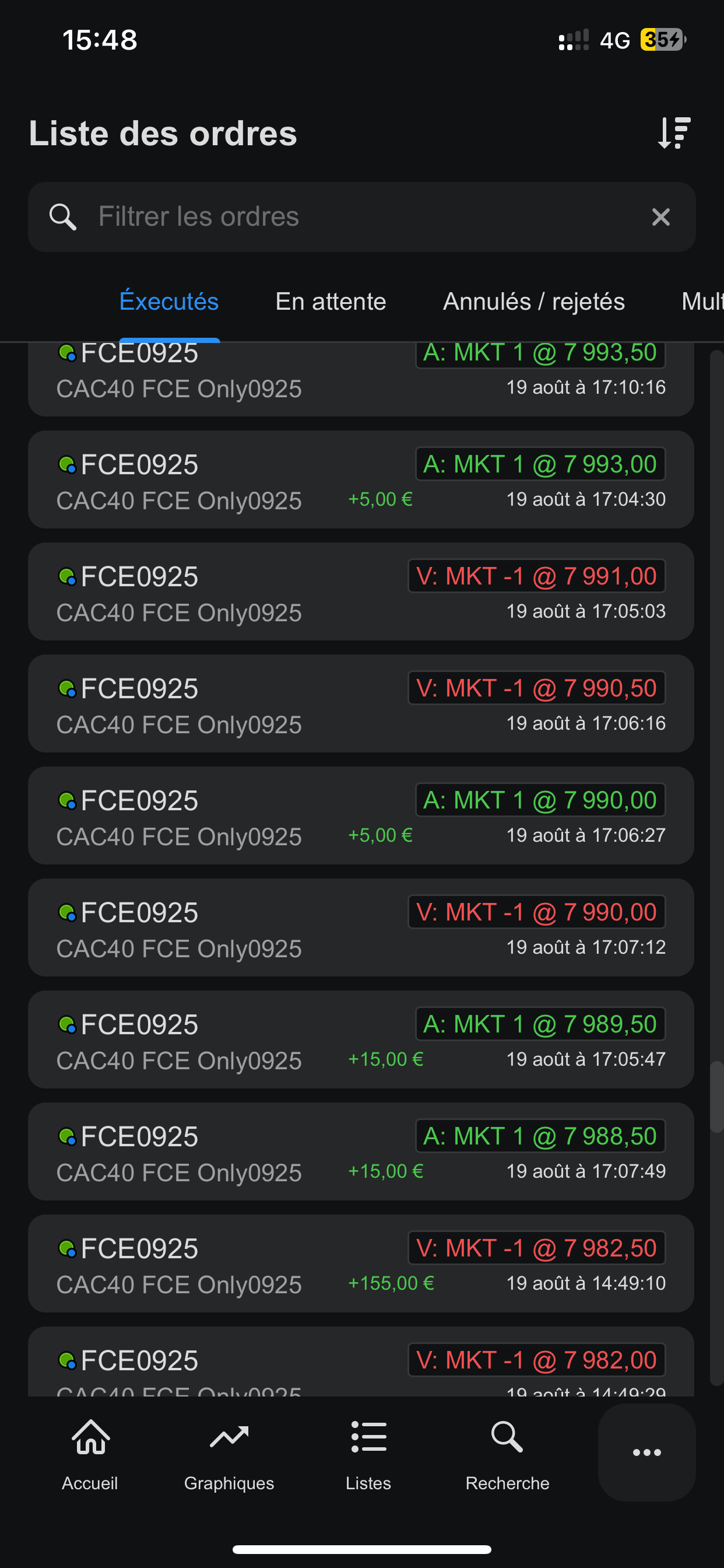Open the sell order at 7 982,50
Image resolution: width=724 pixels, height=1568 pixels.
pos(361,1263)
